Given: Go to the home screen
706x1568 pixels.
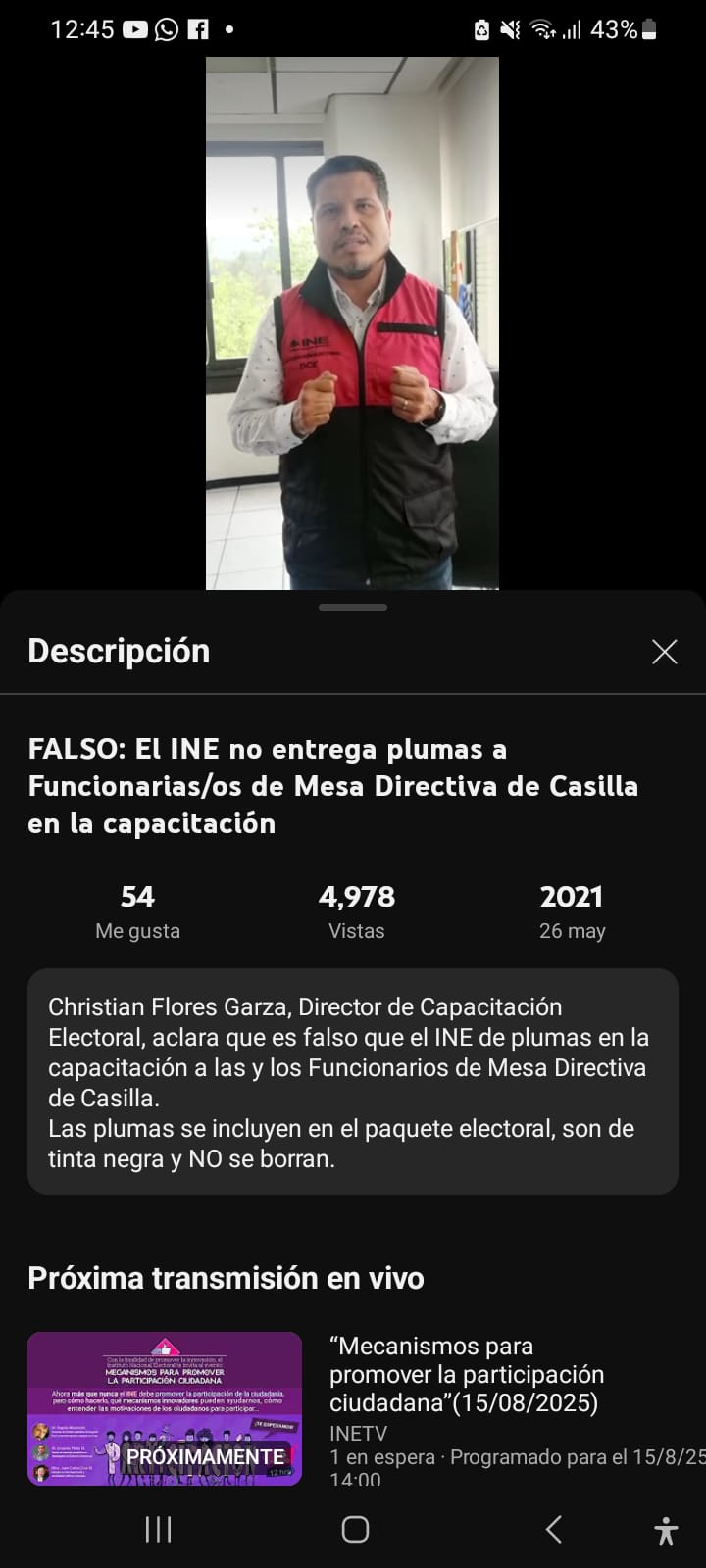Looking at the screenshot, I should [354, 1529].
